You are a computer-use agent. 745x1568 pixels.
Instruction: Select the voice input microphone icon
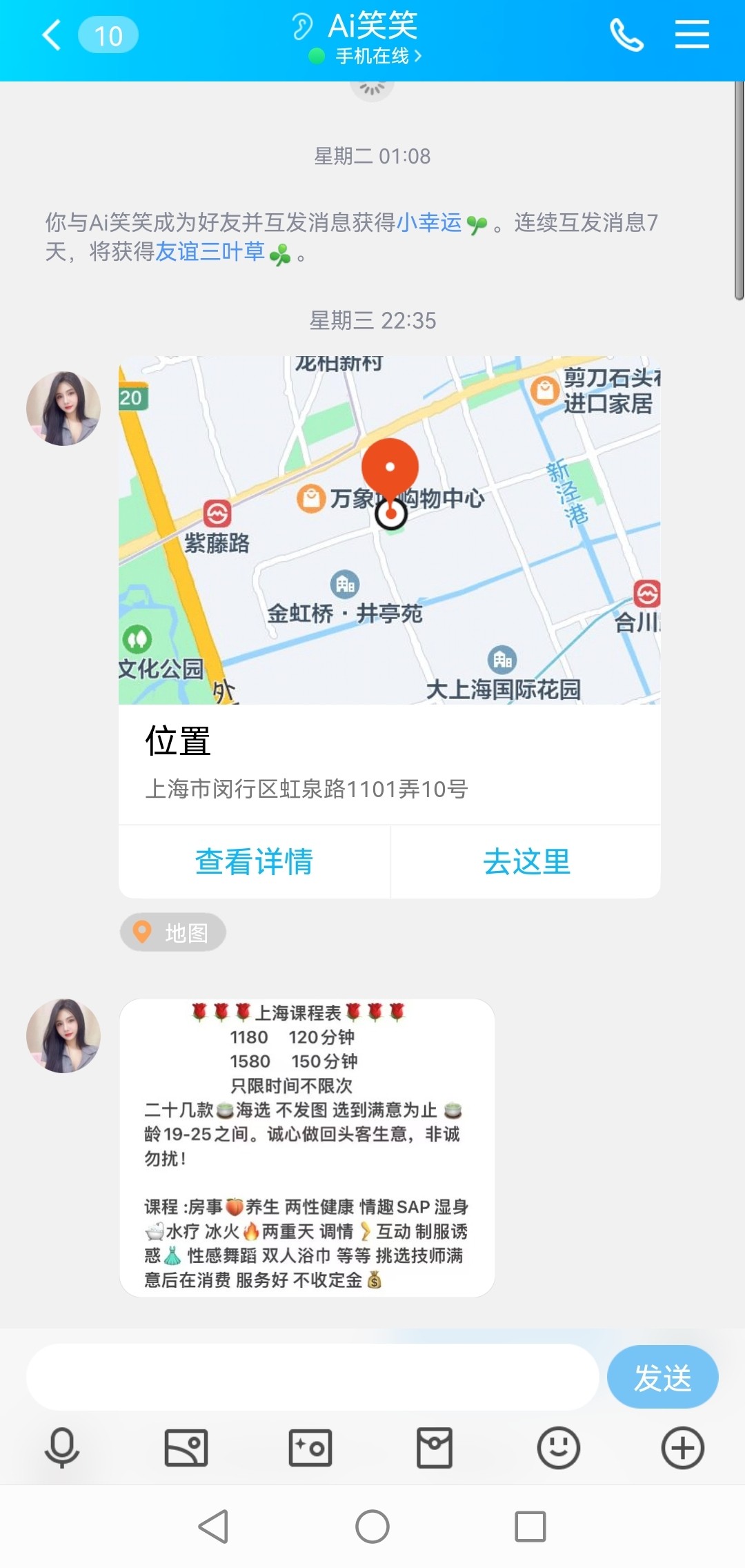pyautogui.click(x=61, y=1449)
